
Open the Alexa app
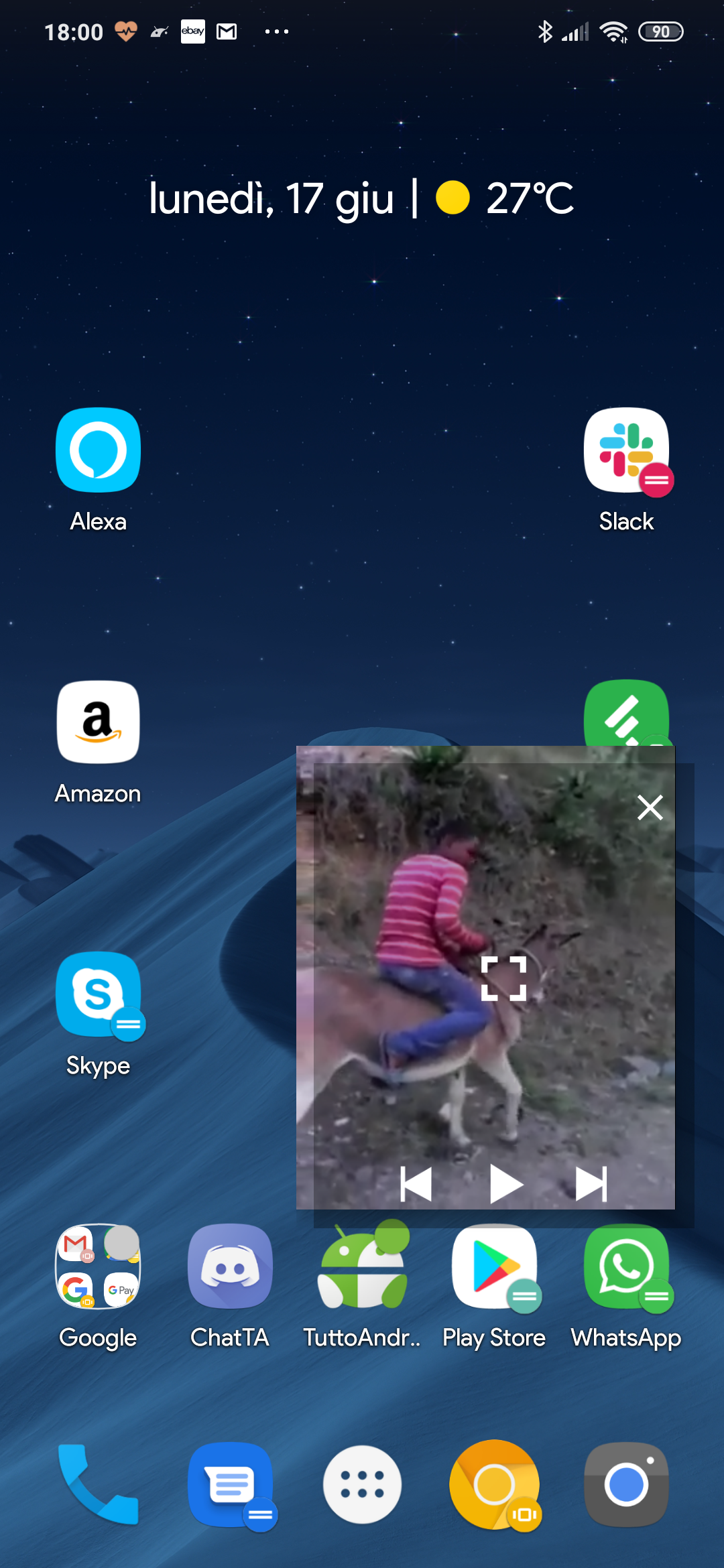tap(99, 450)
